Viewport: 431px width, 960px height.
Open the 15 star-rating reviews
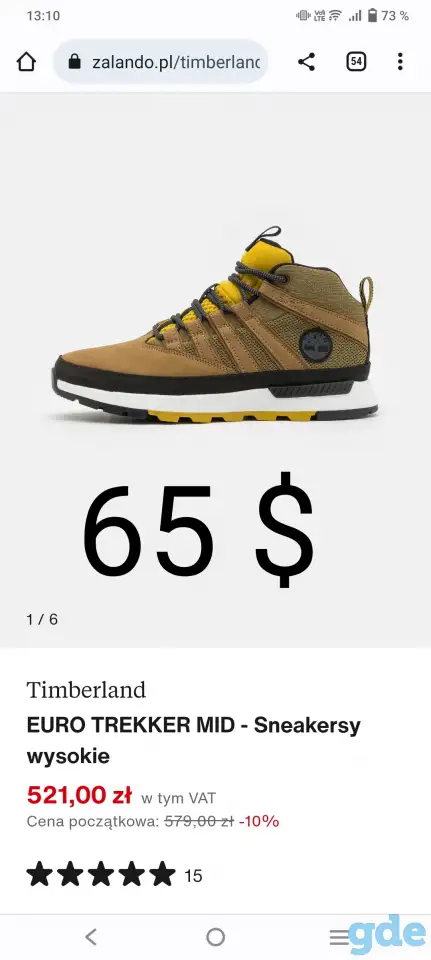(114, 874)
